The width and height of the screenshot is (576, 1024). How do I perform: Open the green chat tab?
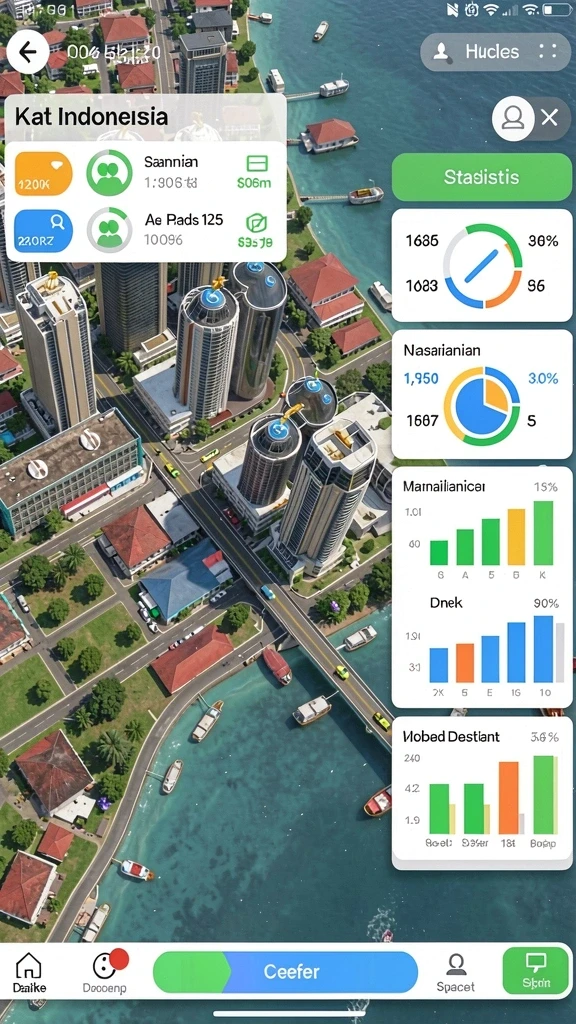[536, 971]
